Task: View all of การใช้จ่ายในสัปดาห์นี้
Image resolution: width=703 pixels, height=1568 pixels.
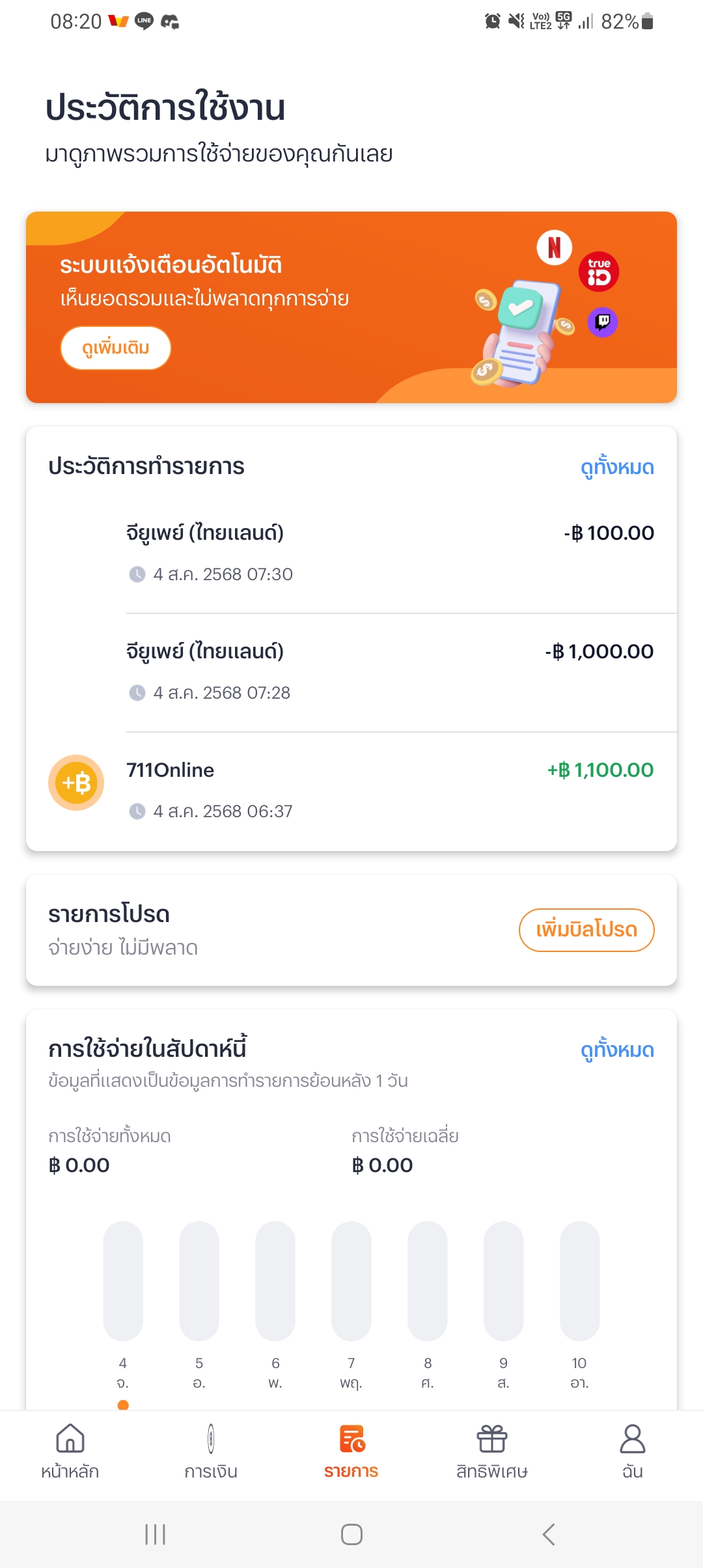Action: [x=617, y=1050]
